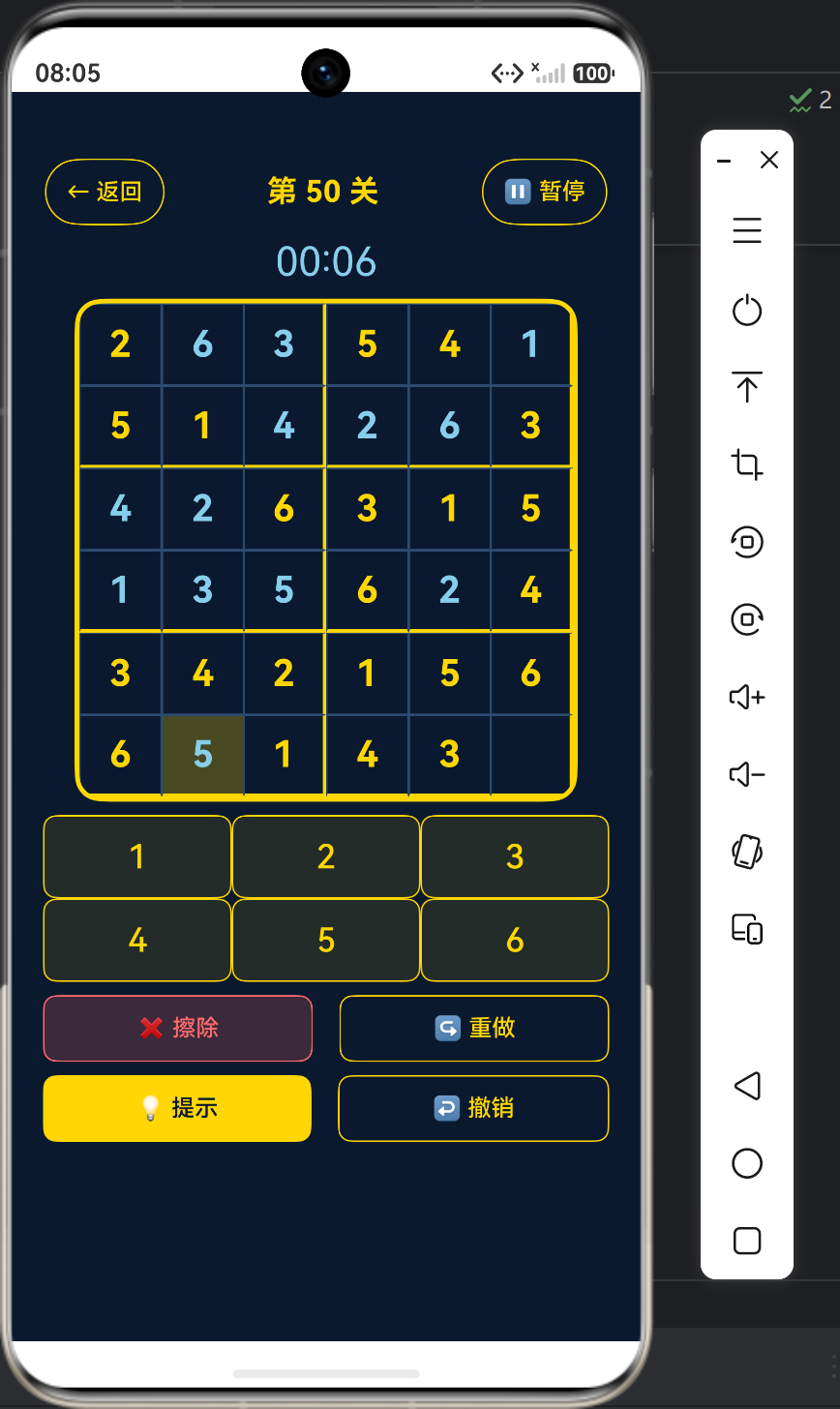Enter number 6 from the keypad

pos(515,940)
